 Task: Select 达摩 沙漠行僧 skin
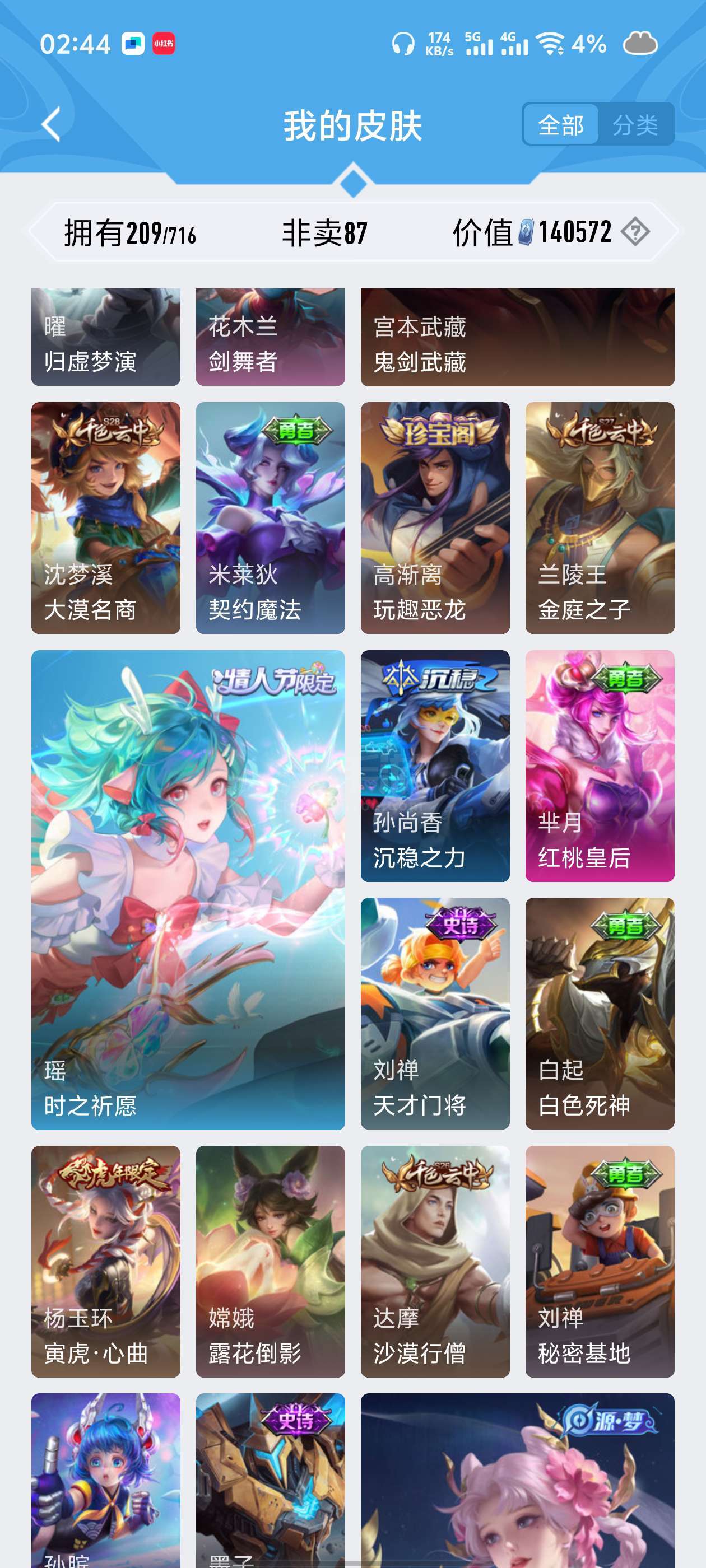(435, 1261)
